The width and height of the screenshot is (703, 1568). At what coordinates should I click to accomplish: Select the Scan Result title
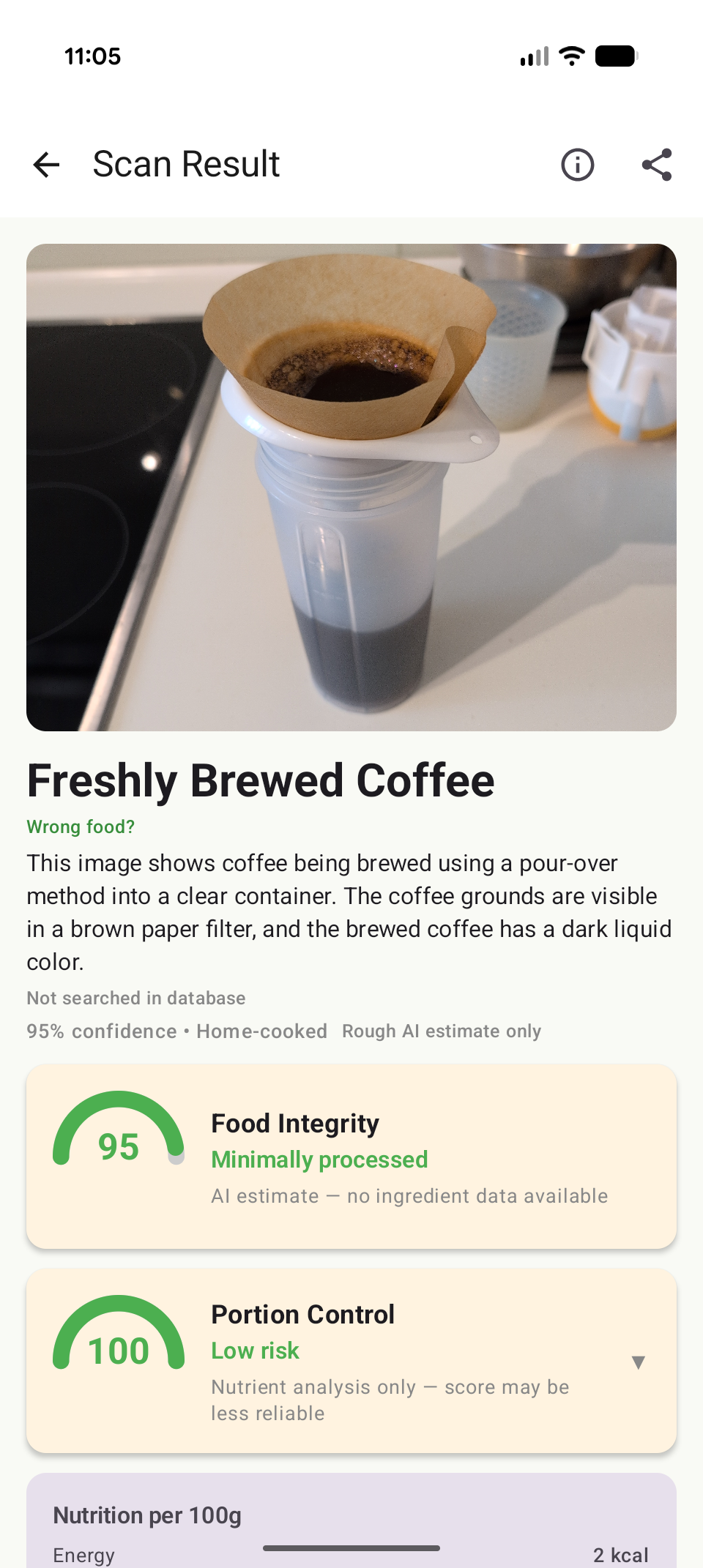pos(185,163)
